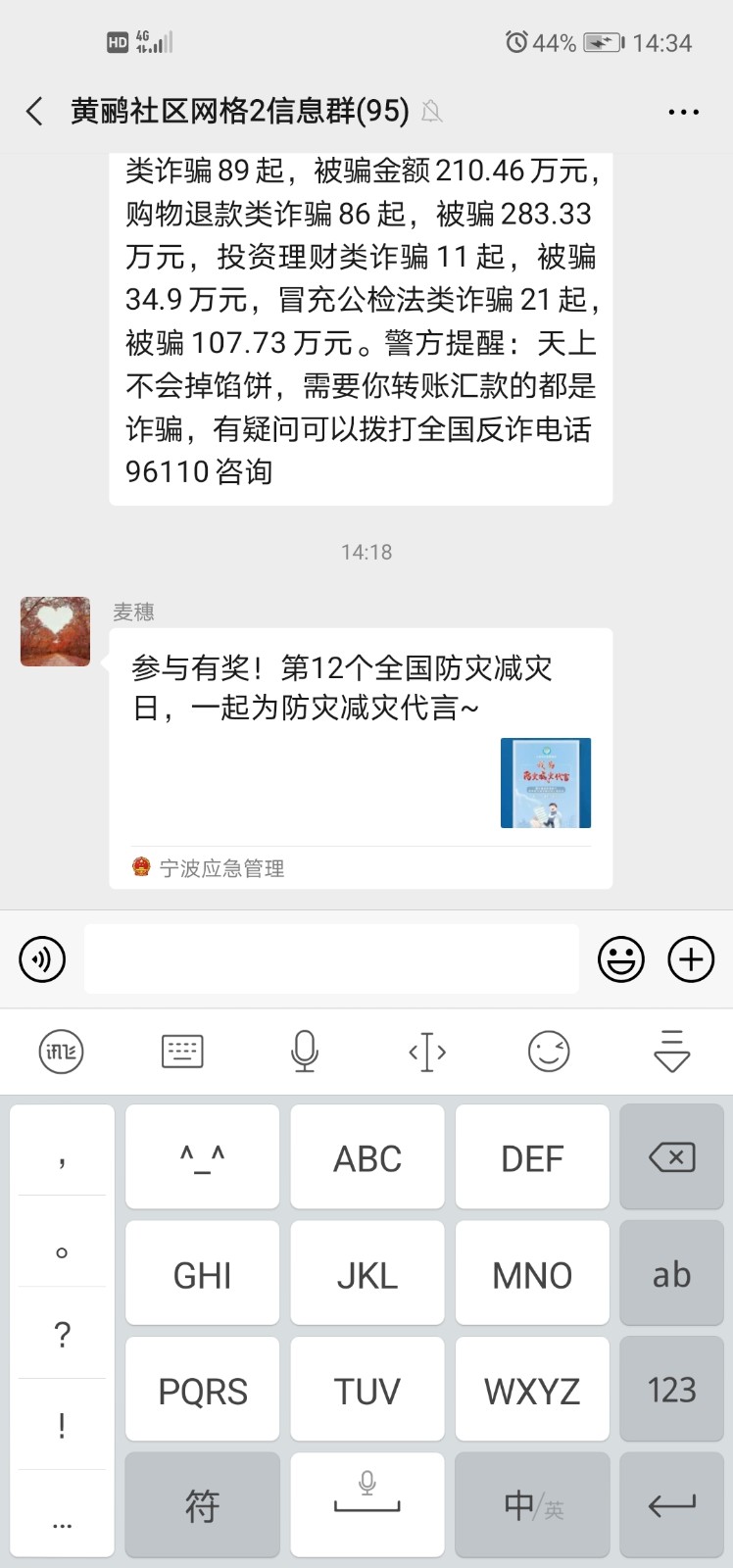Focus the message text field
Image resolution: width=733 pixels, height=1568 pixels.
tap(331, 959)
